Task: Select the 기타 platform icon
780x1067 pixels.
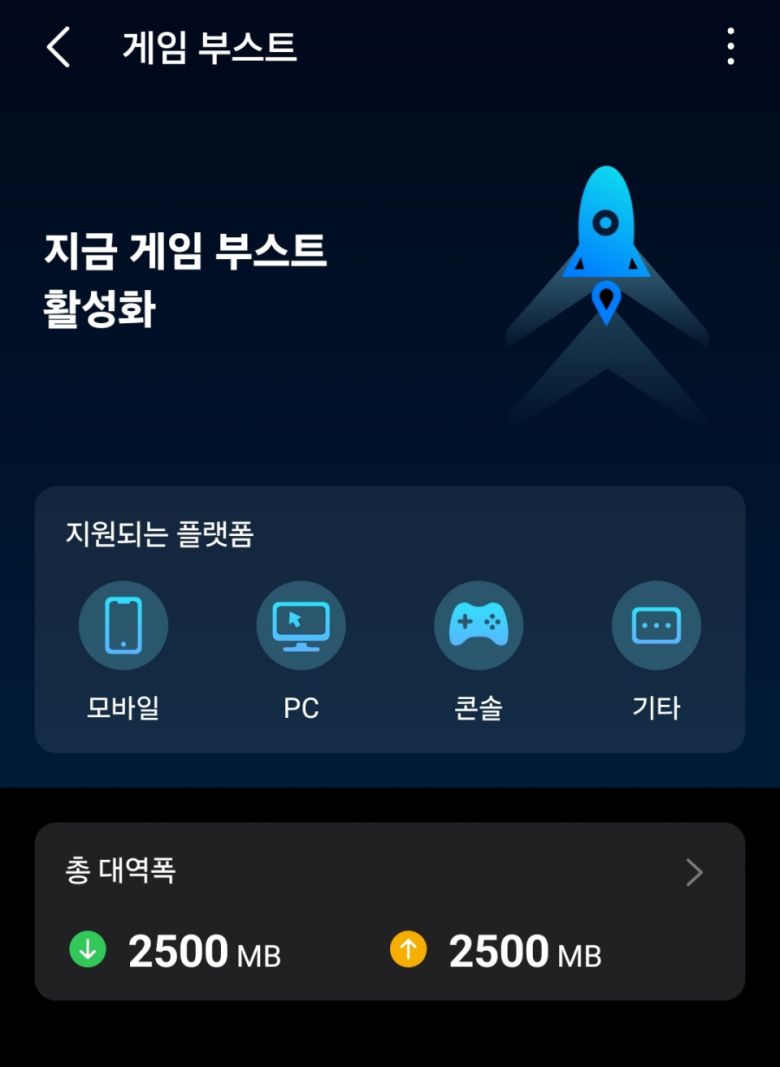Action: (657, 624)
